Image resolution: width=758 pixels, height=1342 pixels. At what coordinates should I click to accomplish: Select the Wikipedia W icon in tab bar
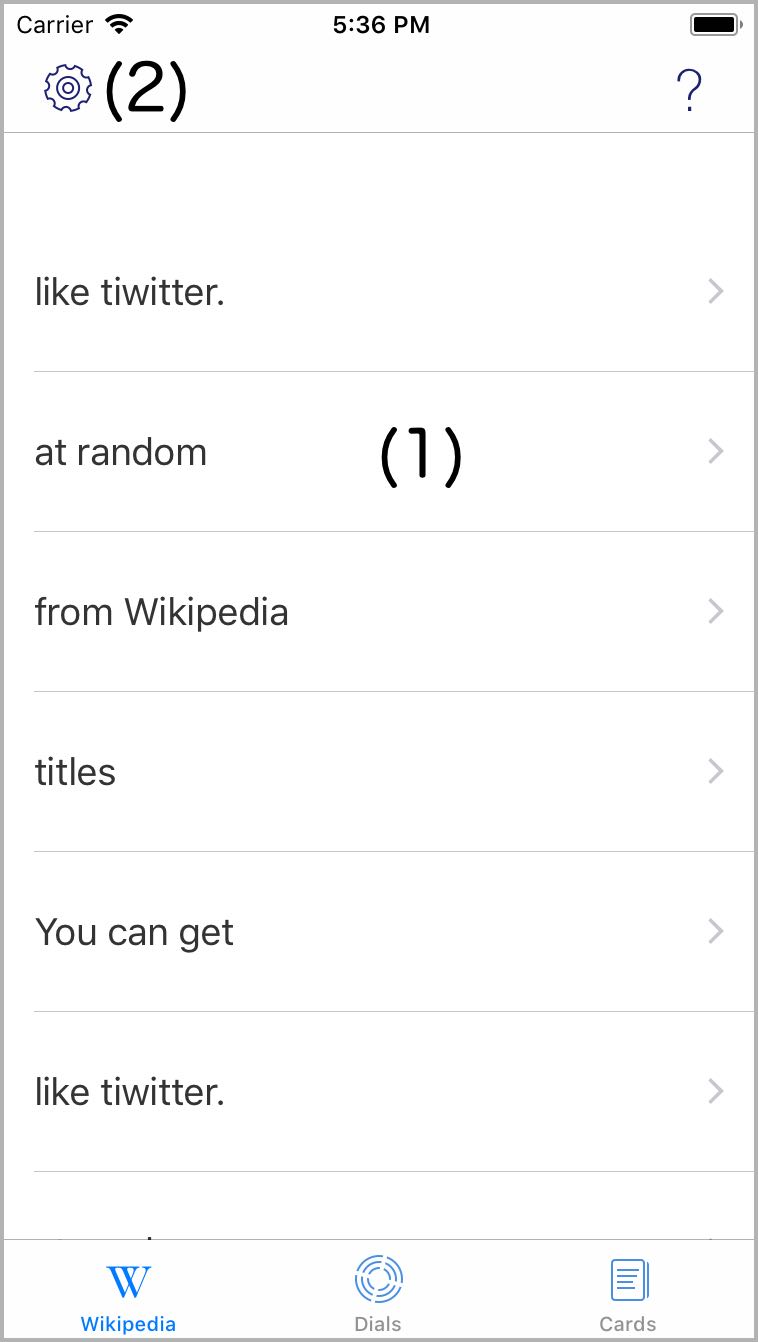coord(128,1280)
